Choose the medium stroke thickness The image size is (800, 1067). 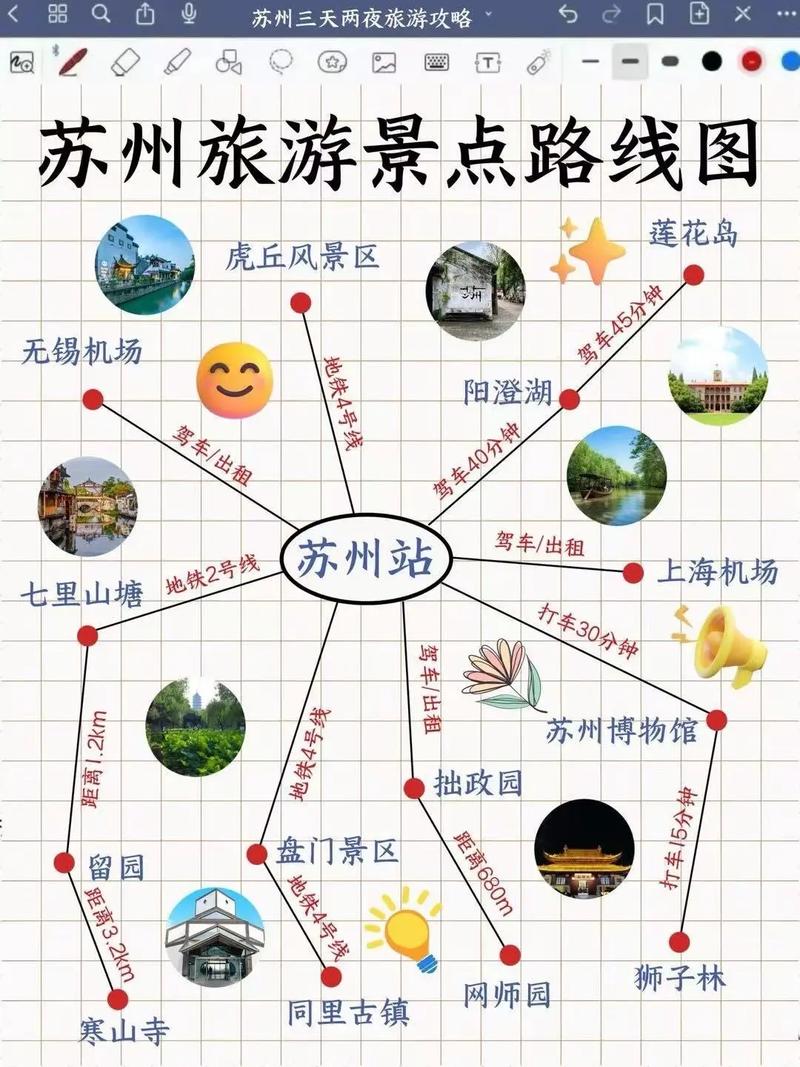(630, 62)
